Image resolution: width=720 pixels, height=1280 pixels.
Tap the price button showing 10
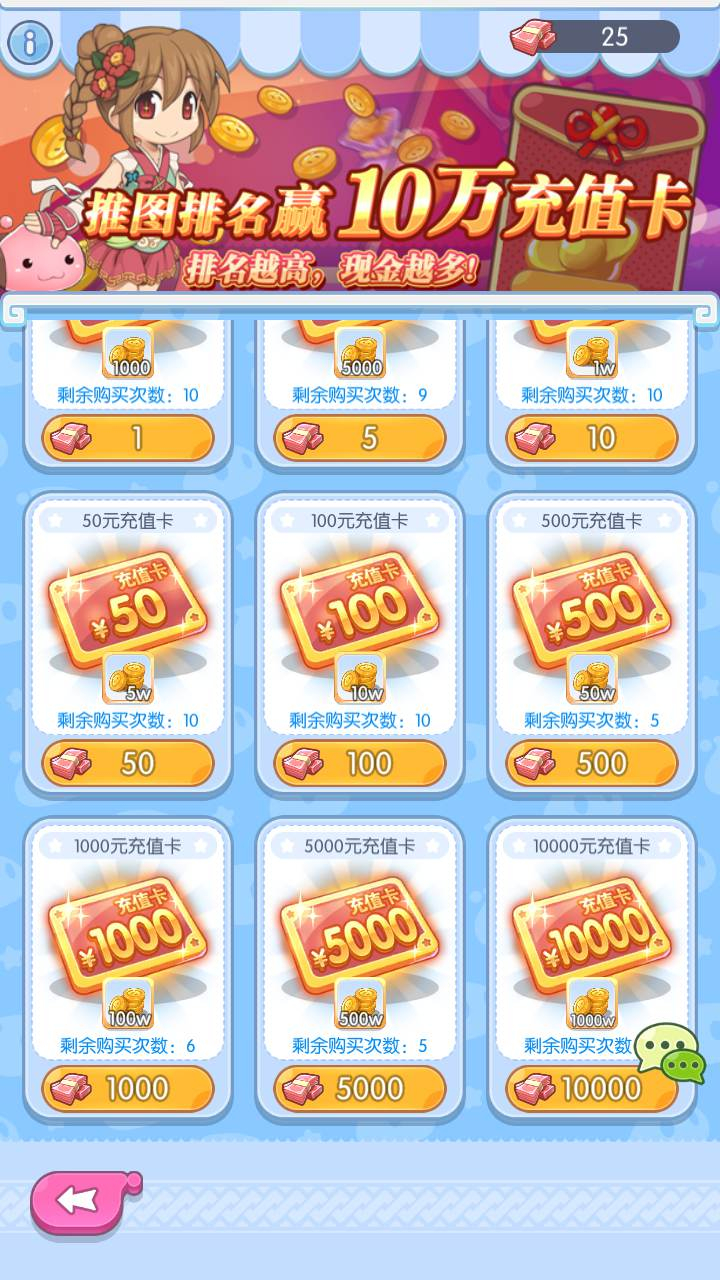pos(592,438)
